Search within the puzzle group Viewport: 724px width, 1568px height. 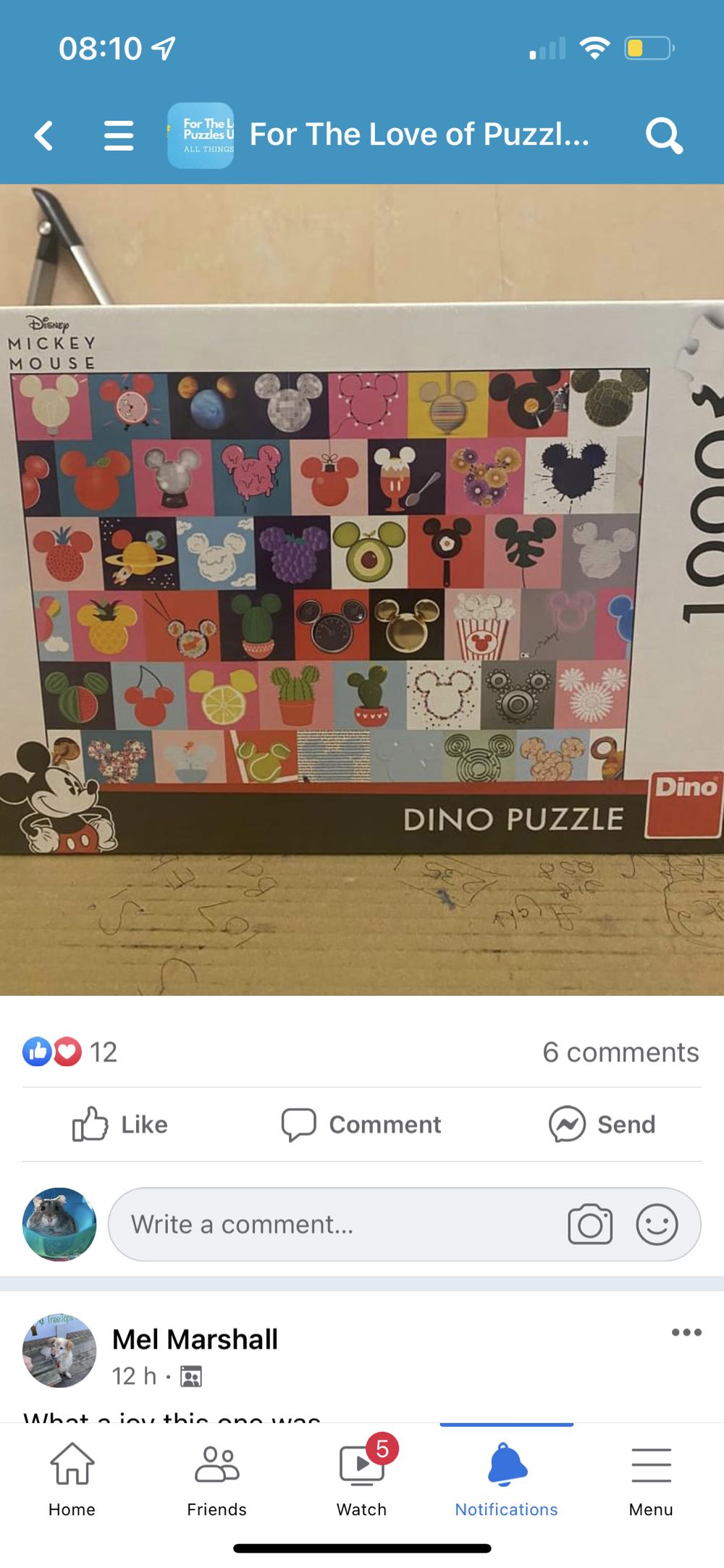pyautogui.click(x=663, y=135)
